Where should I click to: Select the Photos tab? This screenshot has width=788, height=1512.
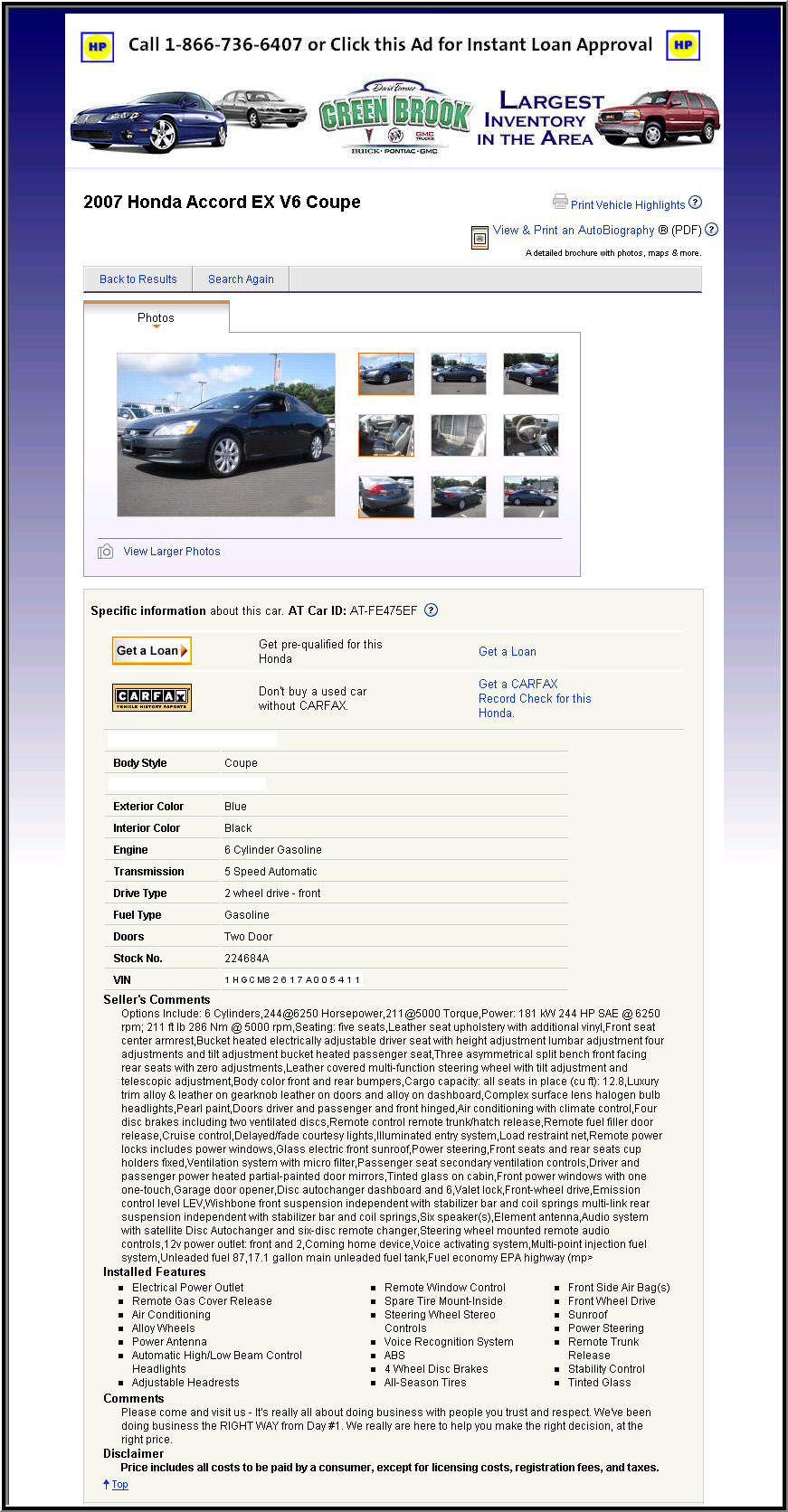point(156,318)
